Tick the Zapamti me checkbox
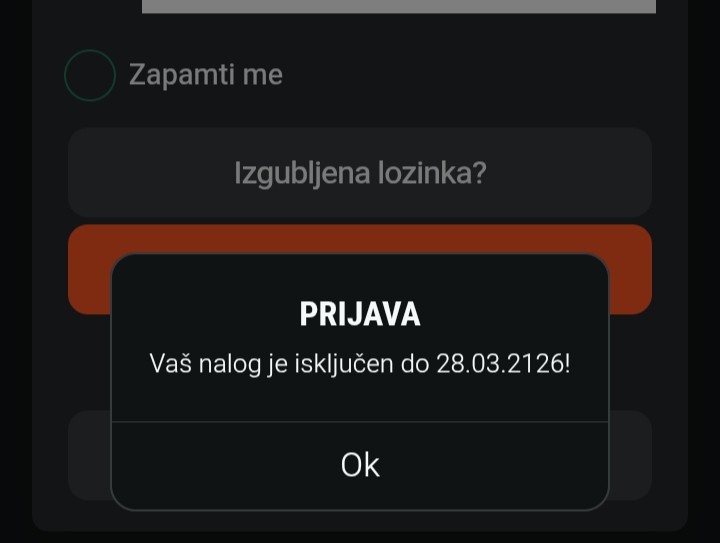This screenshot has height=543, width=720. pyautogui.click(x=90, y=75)
